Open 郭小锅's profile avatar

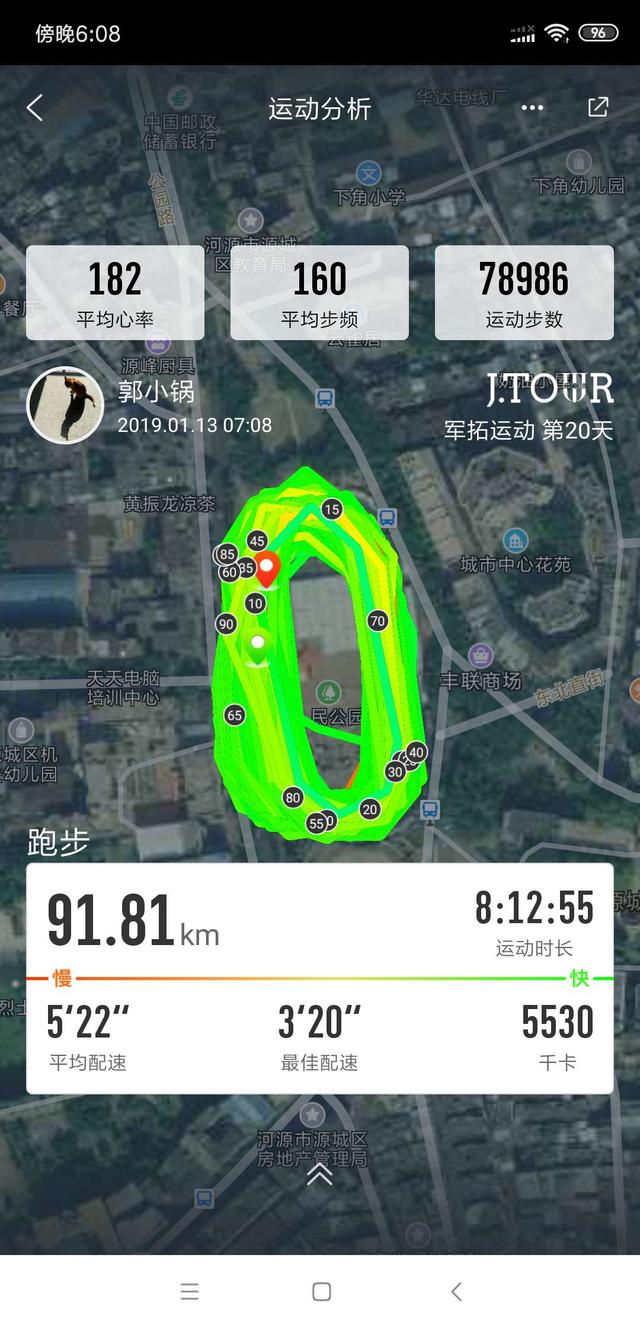coord(65,405)
